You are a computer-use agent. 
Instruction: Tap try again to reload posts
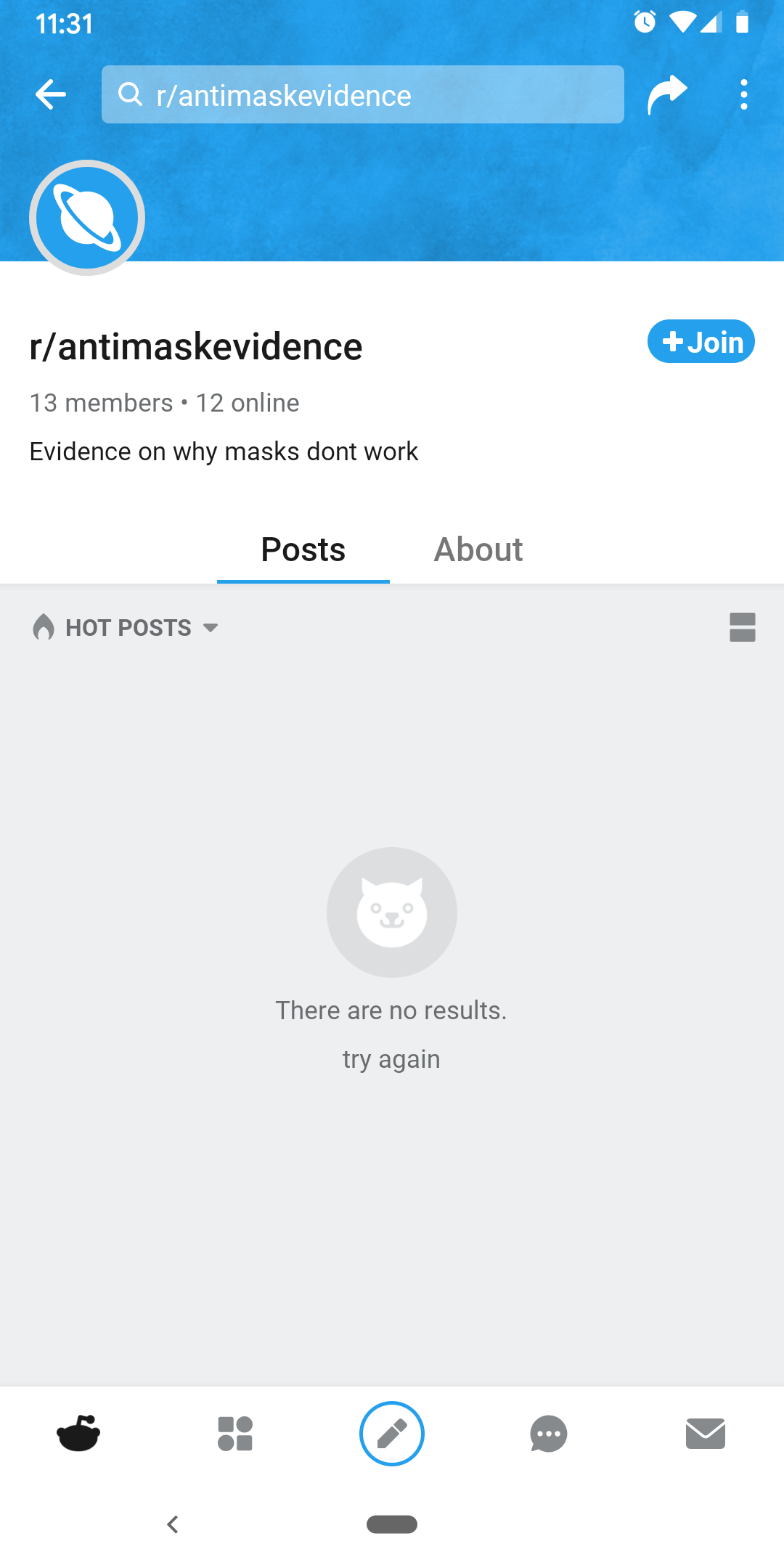(391, 1059)
